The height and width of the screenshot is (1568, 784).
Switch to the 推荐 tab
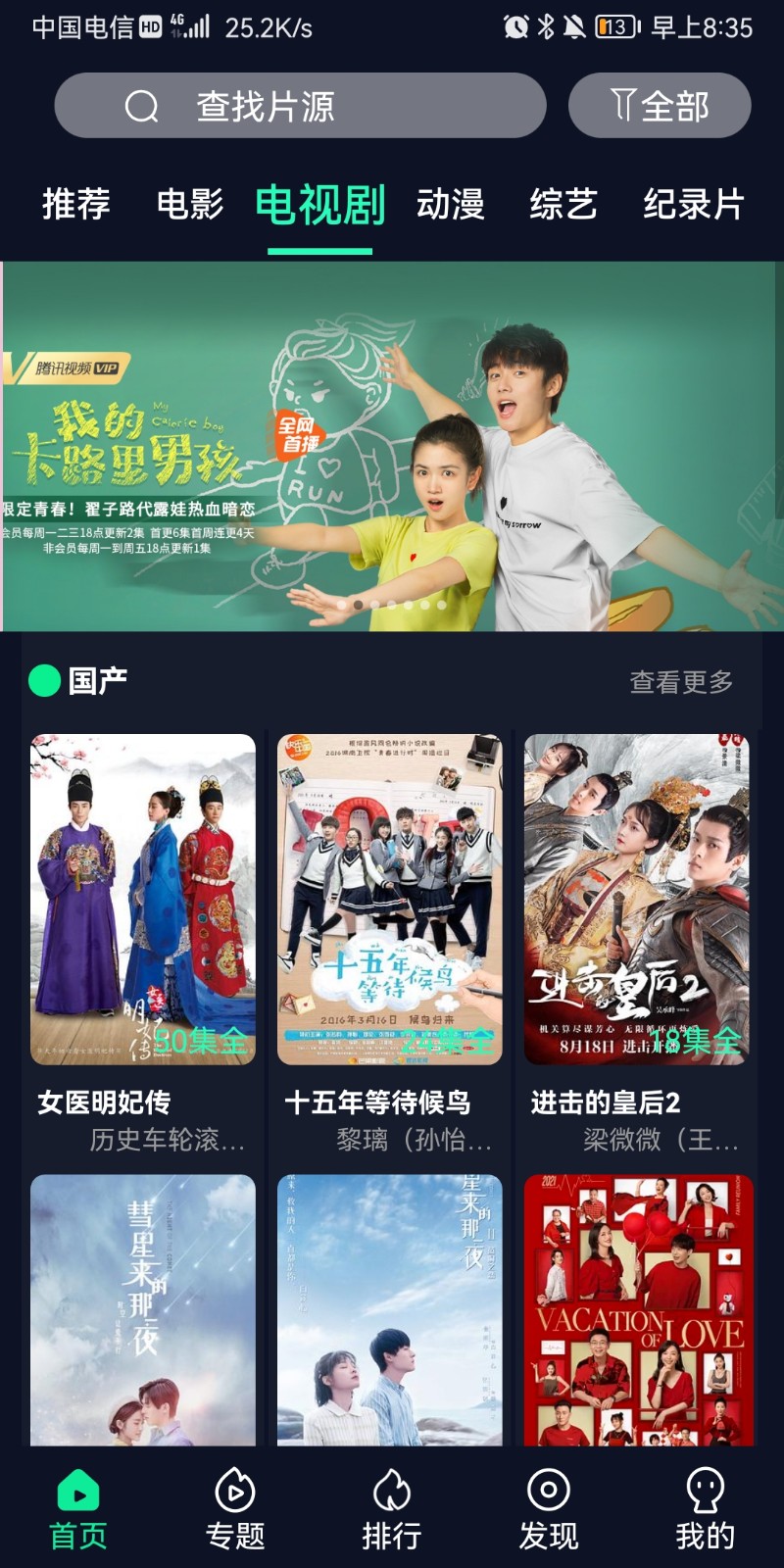tap(76, 205)
